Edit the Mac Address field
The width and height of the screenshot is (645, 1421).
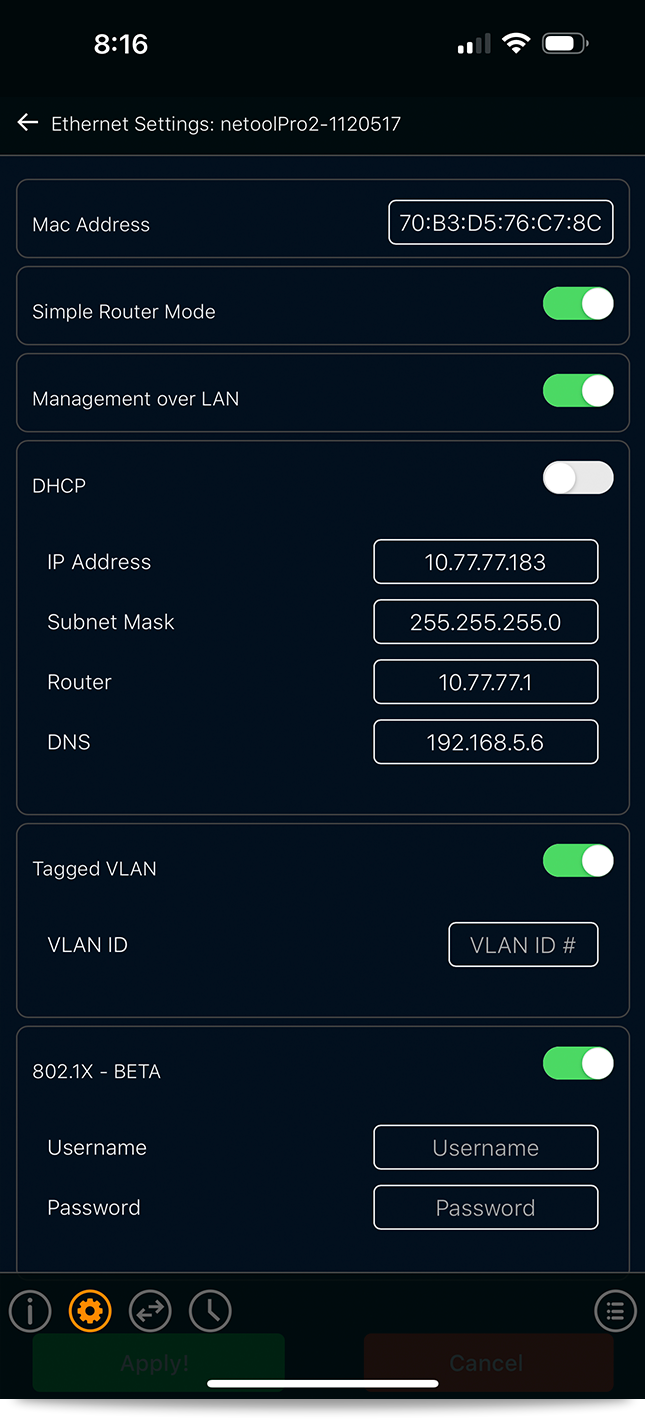point(500,223)
